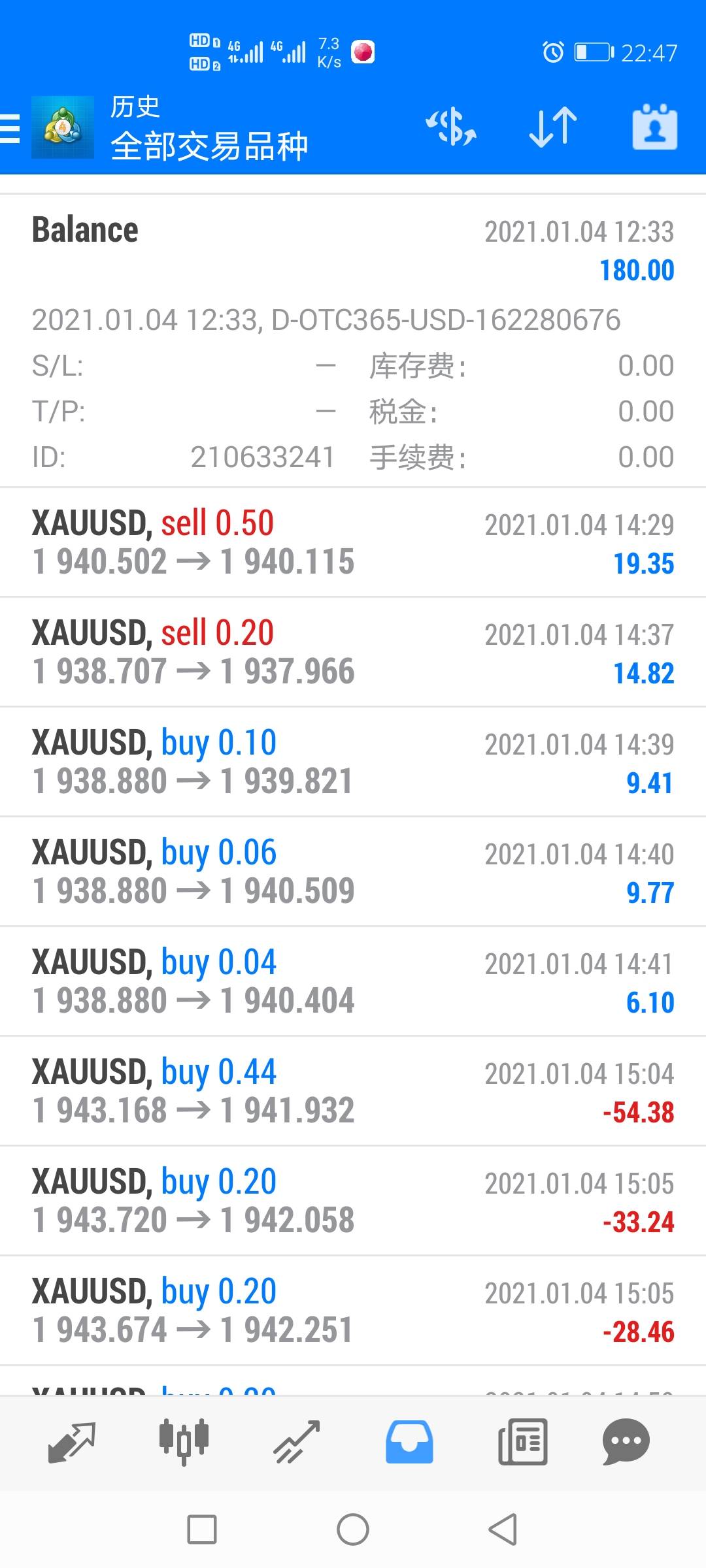The height and width of the screenshot is (1568, 706).
Task: Collapse the Balance 180.00 entry
Action: pos(353,340)
